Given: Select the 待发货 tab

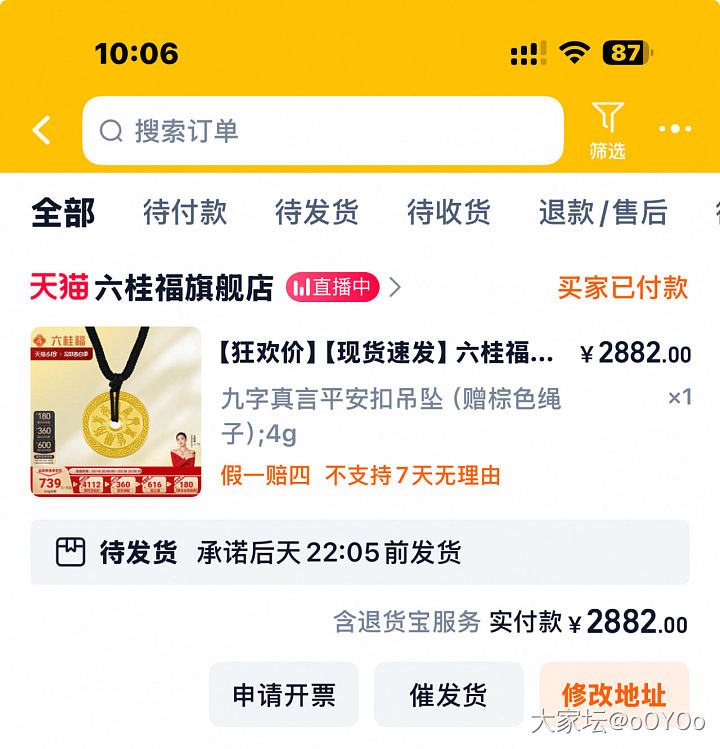Looking at the screenshot, I should tap(316, 212).
